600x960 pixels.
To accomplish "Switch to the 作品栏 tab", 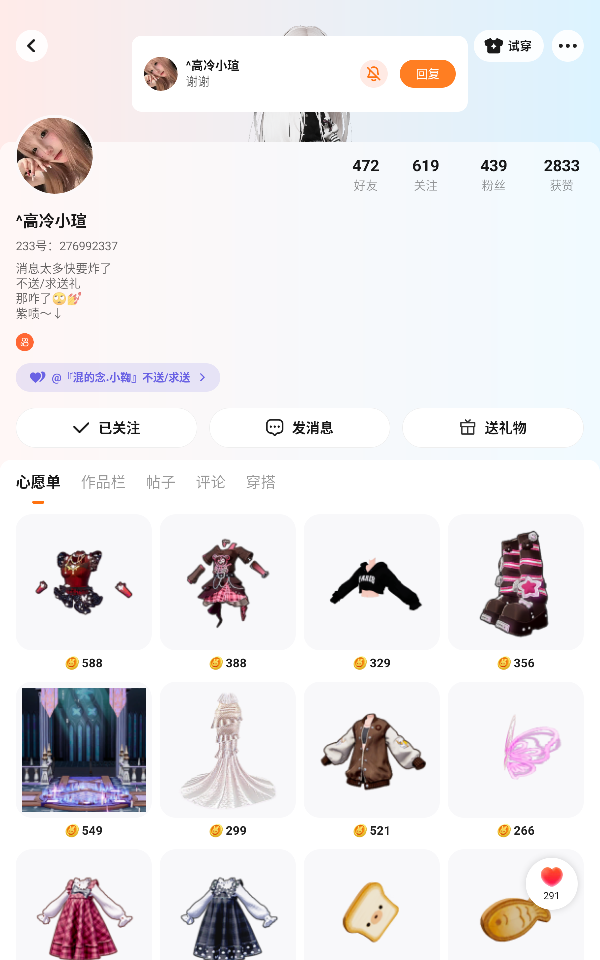I will click(x=103, y=482).
